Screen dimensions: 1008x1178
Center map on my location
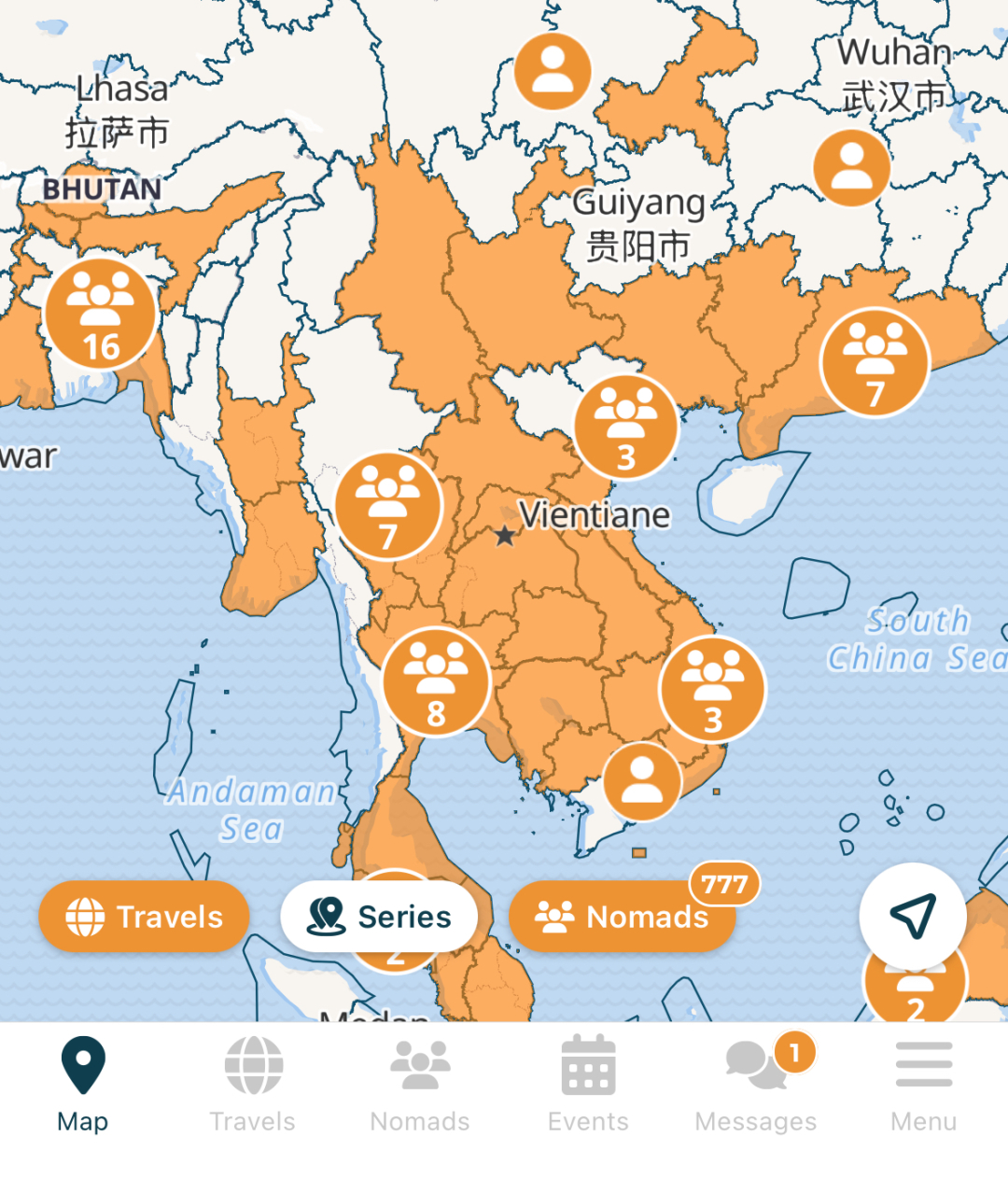click(912, 917)
